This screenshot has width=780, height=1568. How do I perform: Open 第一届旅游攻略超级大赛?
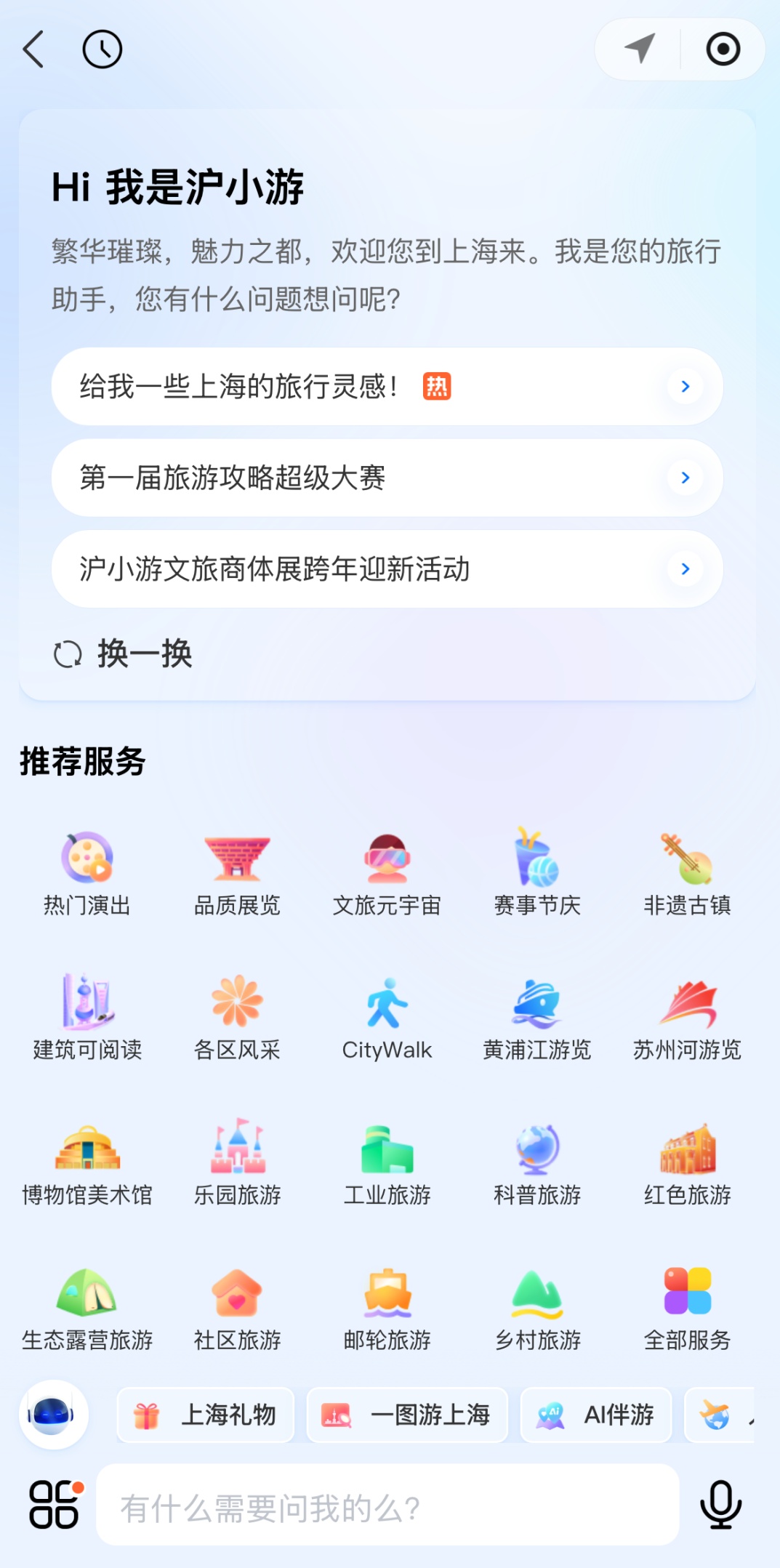(387, 478)
